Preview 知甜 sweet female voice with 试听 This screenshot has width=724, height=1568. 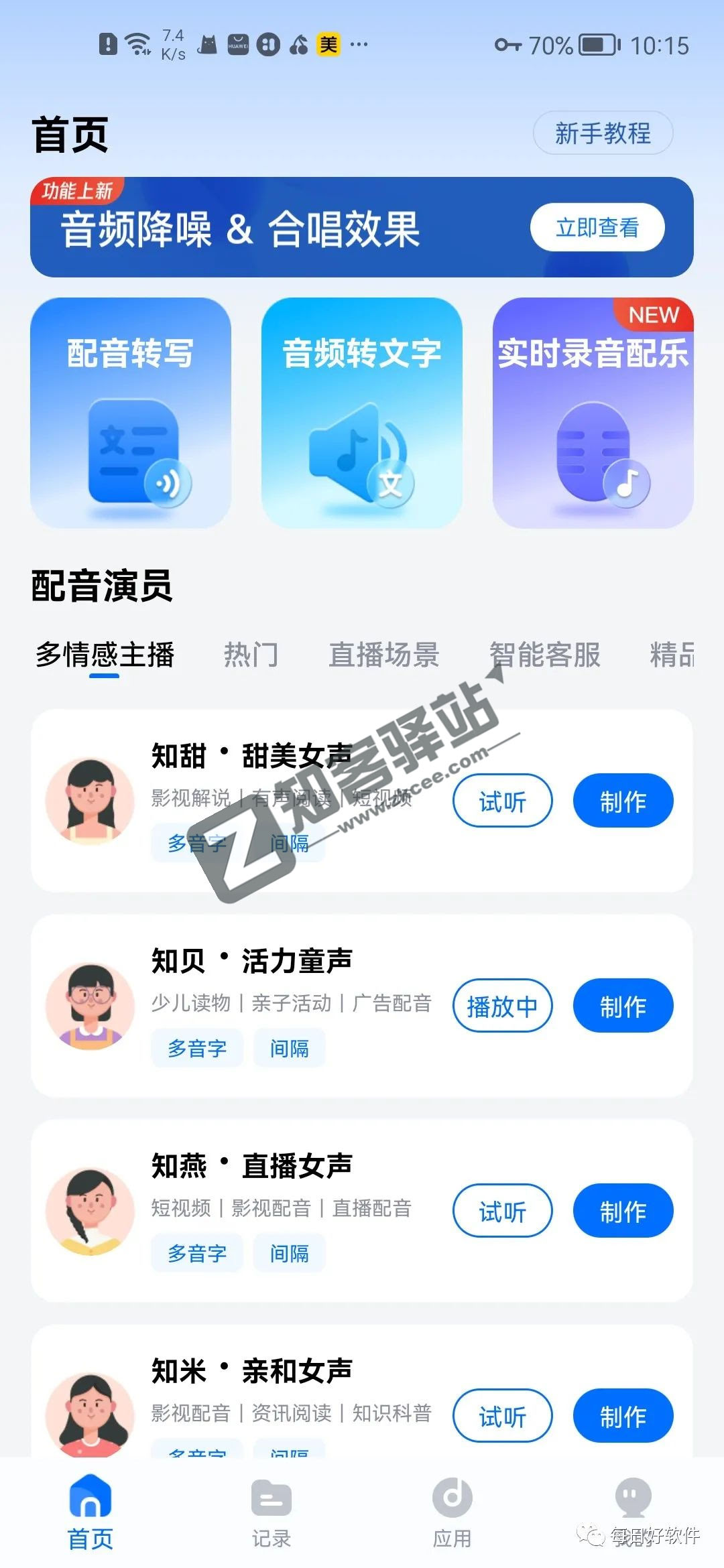pos(502,801)
